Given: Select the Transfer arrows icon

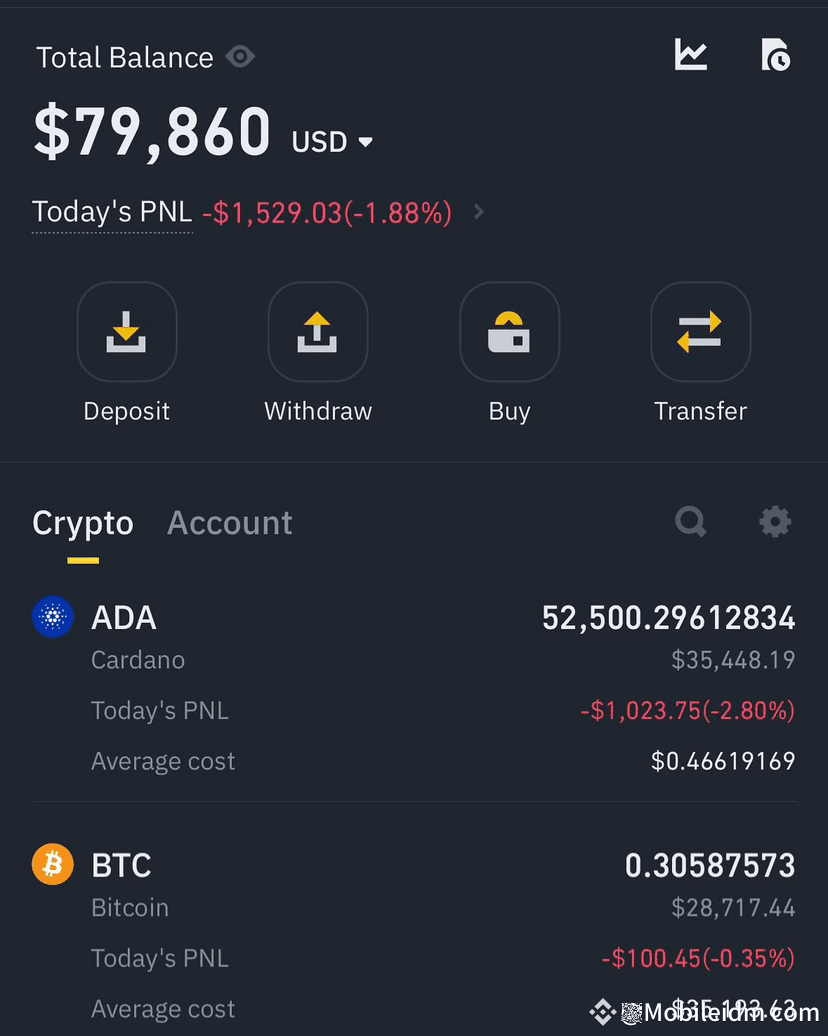Looking at the screenshot, I should [x=700, y=331].
